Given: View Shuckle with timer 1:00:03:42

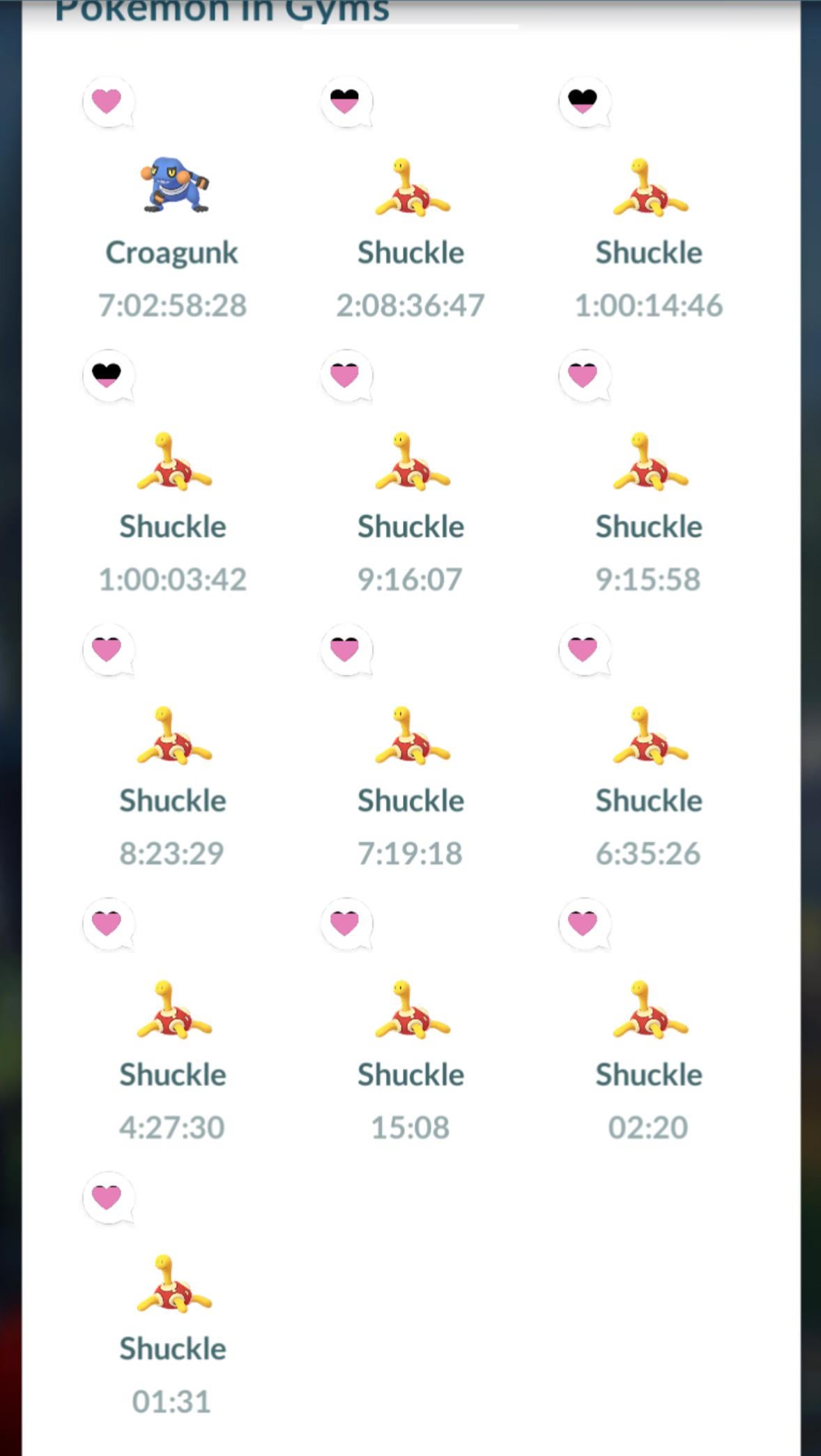Looking at the screenshot, I should (173, 462).
